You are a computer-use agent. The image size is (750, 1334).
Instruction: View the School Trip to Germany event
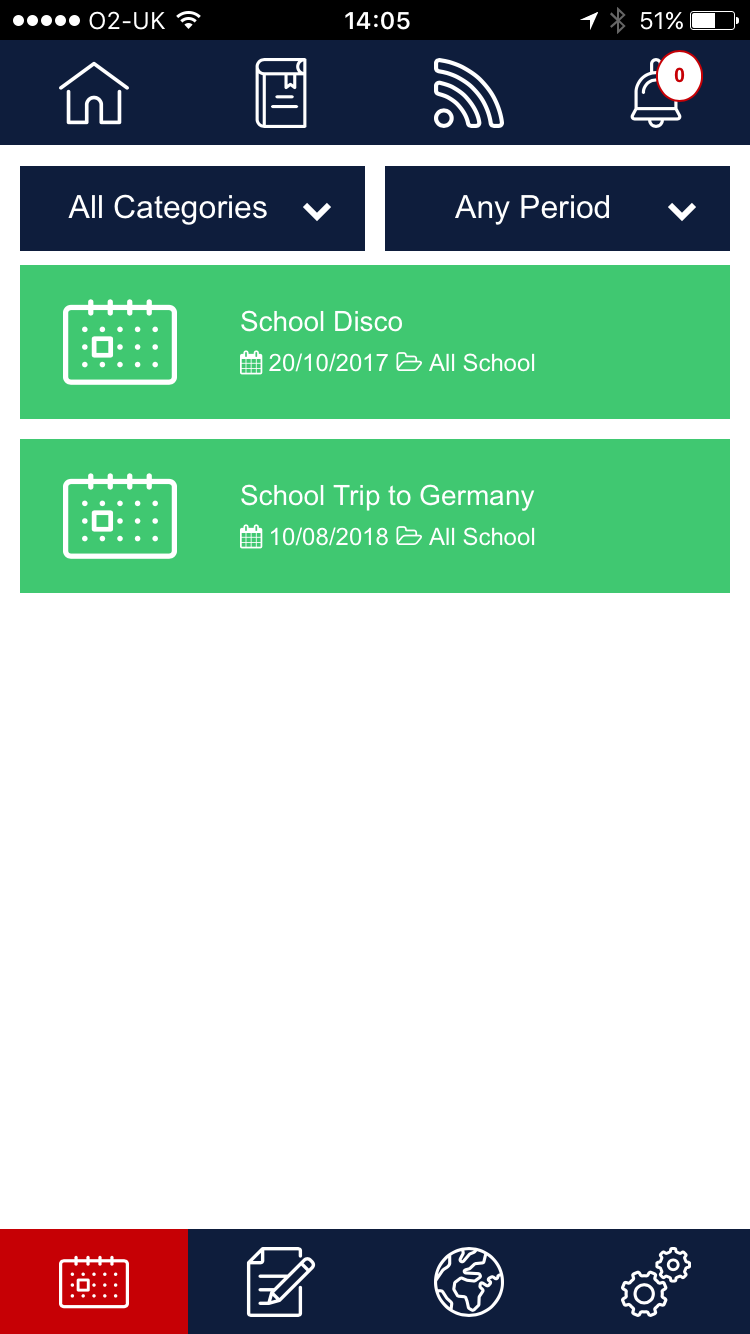pyautogui.click(x=375, y=516)
